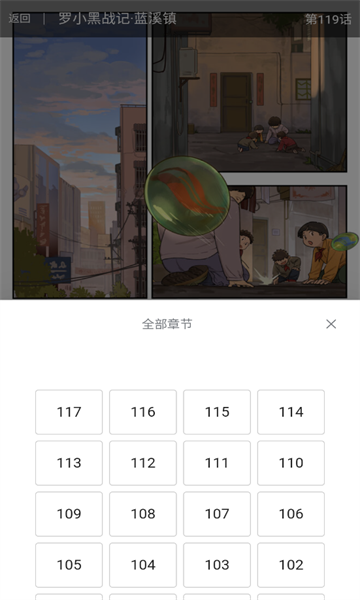The image size is (360, 600).
Task: Open chapter 114
Action: (x=291, y=412)
